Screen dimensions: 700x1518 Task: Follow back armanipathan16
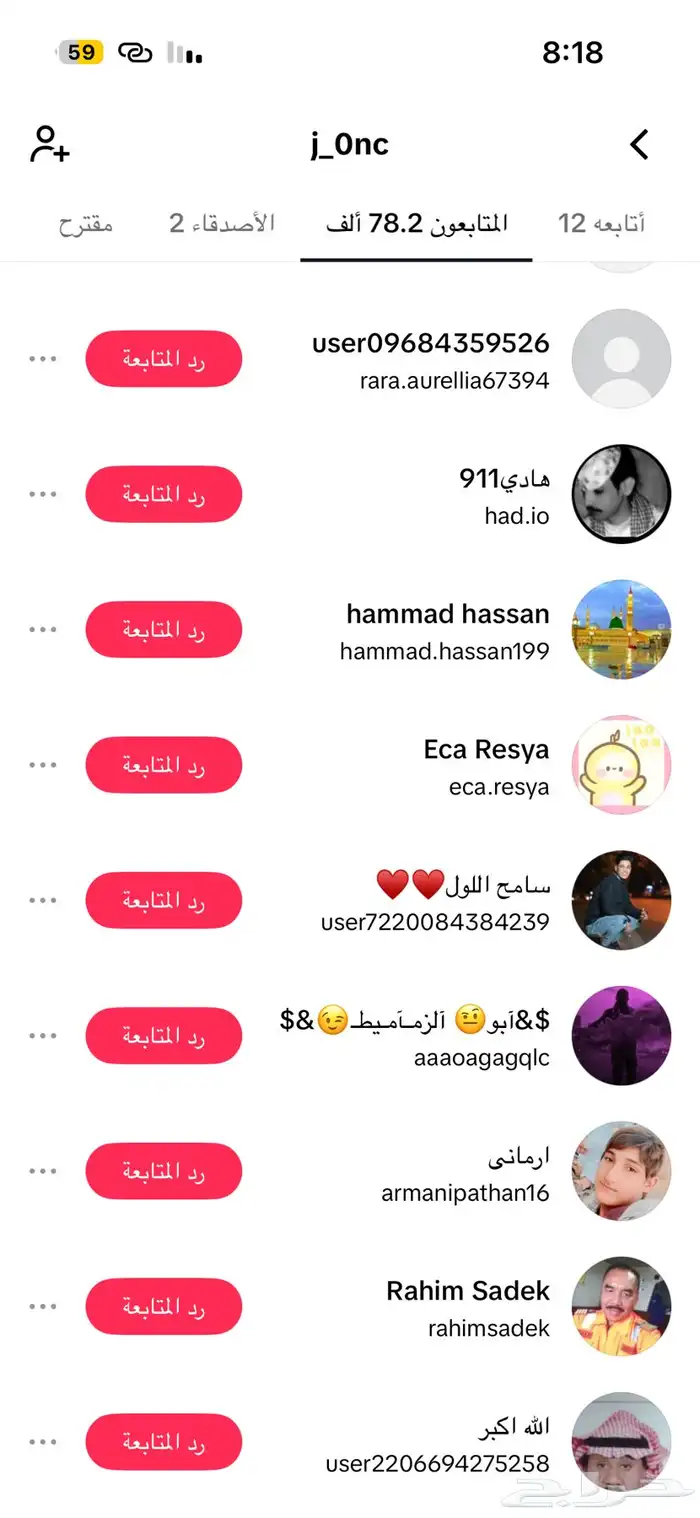click(x=164, y=1171)
